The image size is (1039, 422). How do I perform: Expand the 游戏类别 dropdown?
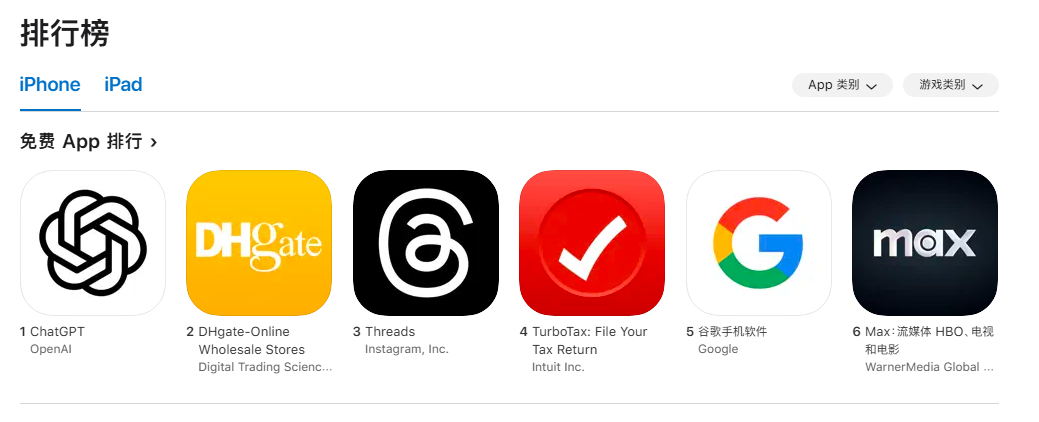click(x=950, y=85)
